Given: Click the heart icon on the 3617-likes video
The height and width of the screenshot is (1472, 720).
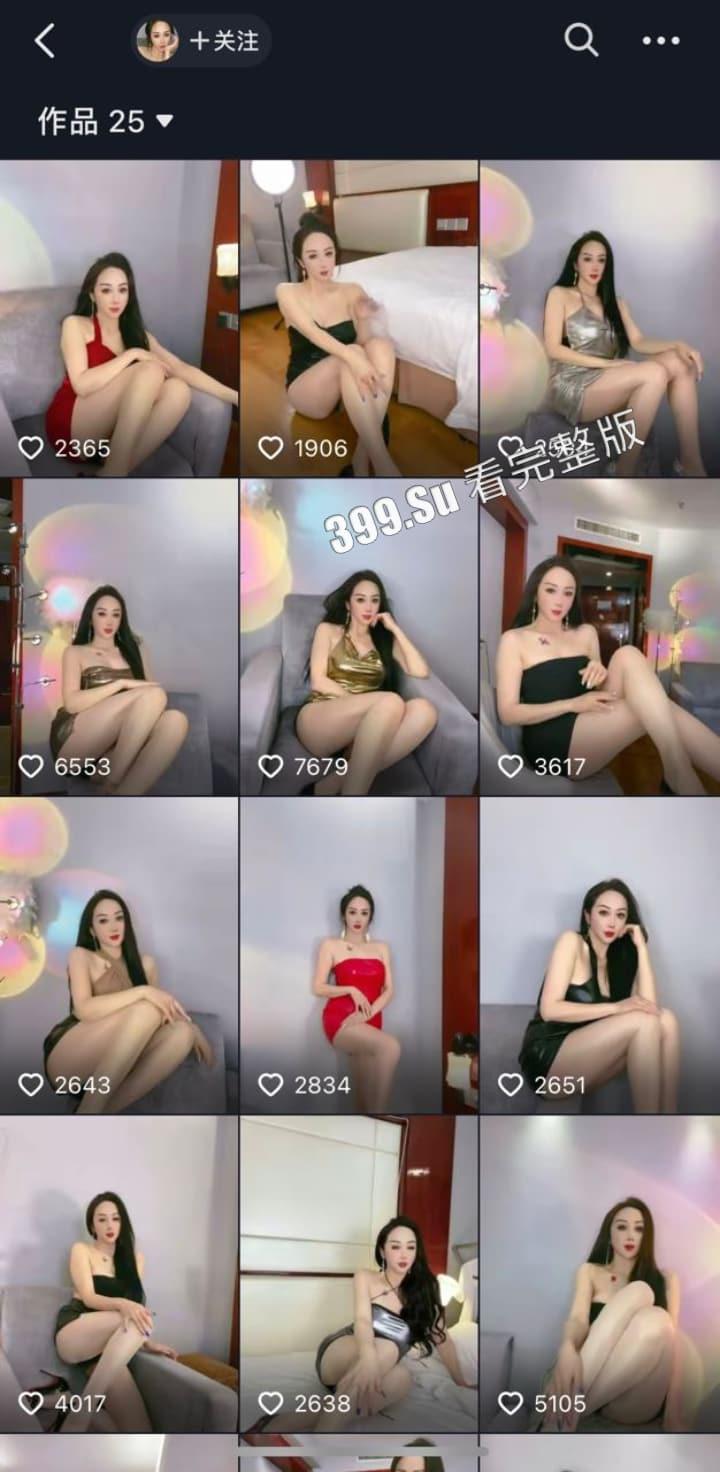Looking at the screenshot, I should click(513, 768).
